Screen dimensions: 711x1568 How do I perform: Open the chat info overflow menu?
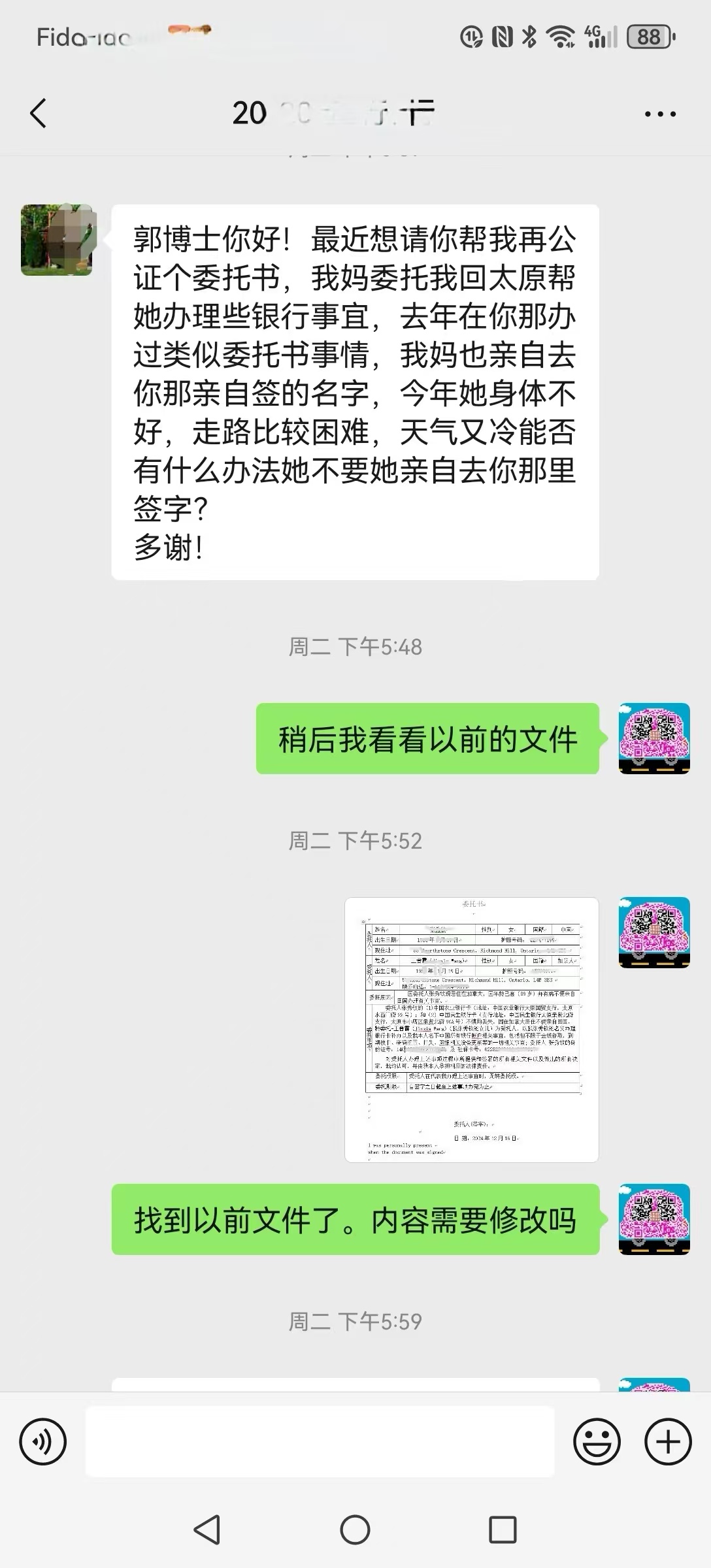(660, 114)
